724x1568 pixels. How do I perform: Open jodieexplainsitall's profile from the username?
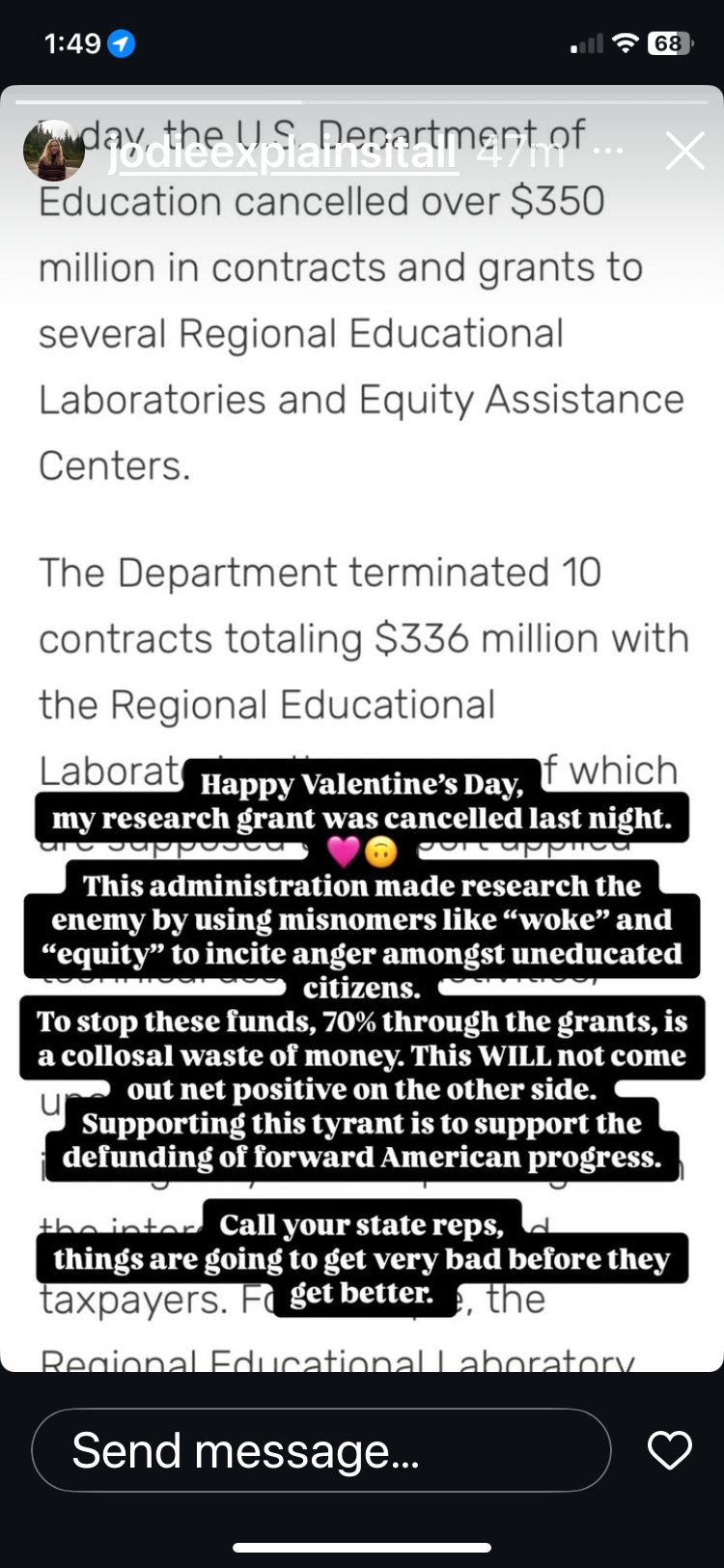point(282,153)
